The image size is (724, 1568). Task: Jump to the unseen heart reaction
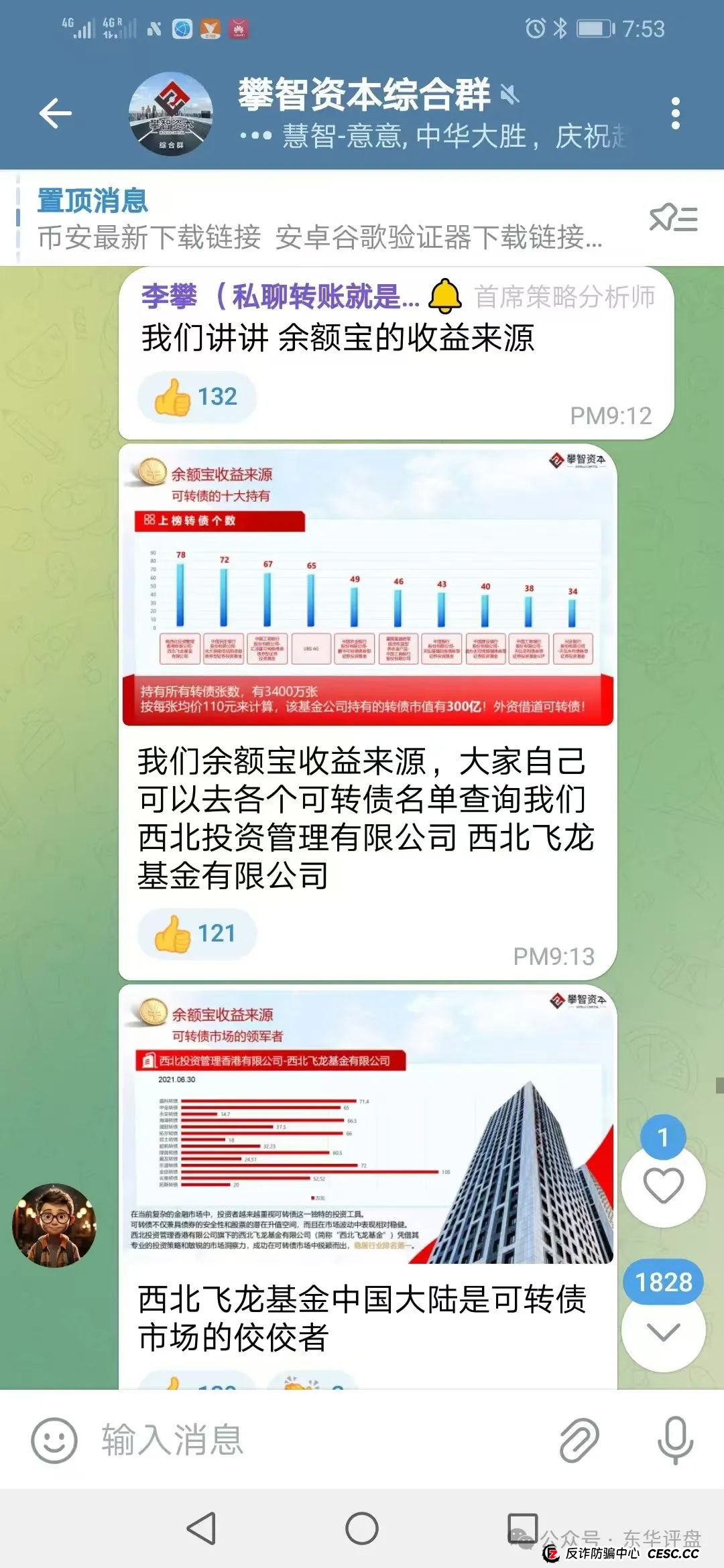(663, 1186)
